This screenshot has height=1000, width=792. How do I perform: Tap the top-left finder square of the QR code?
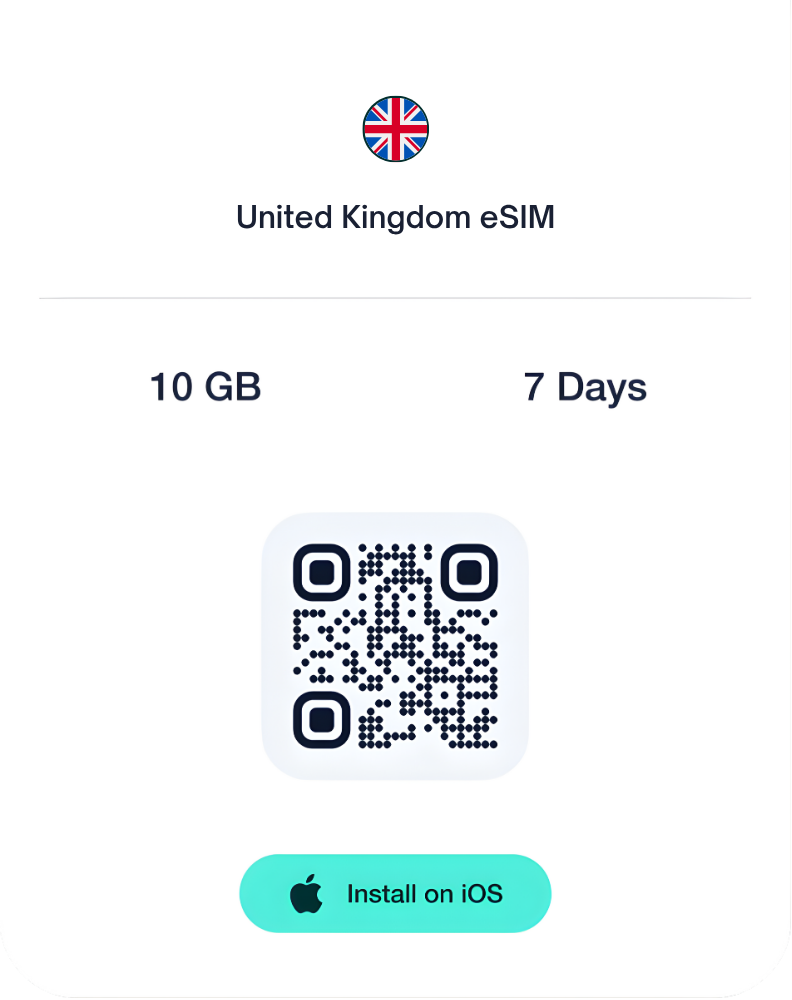(322, 570)
